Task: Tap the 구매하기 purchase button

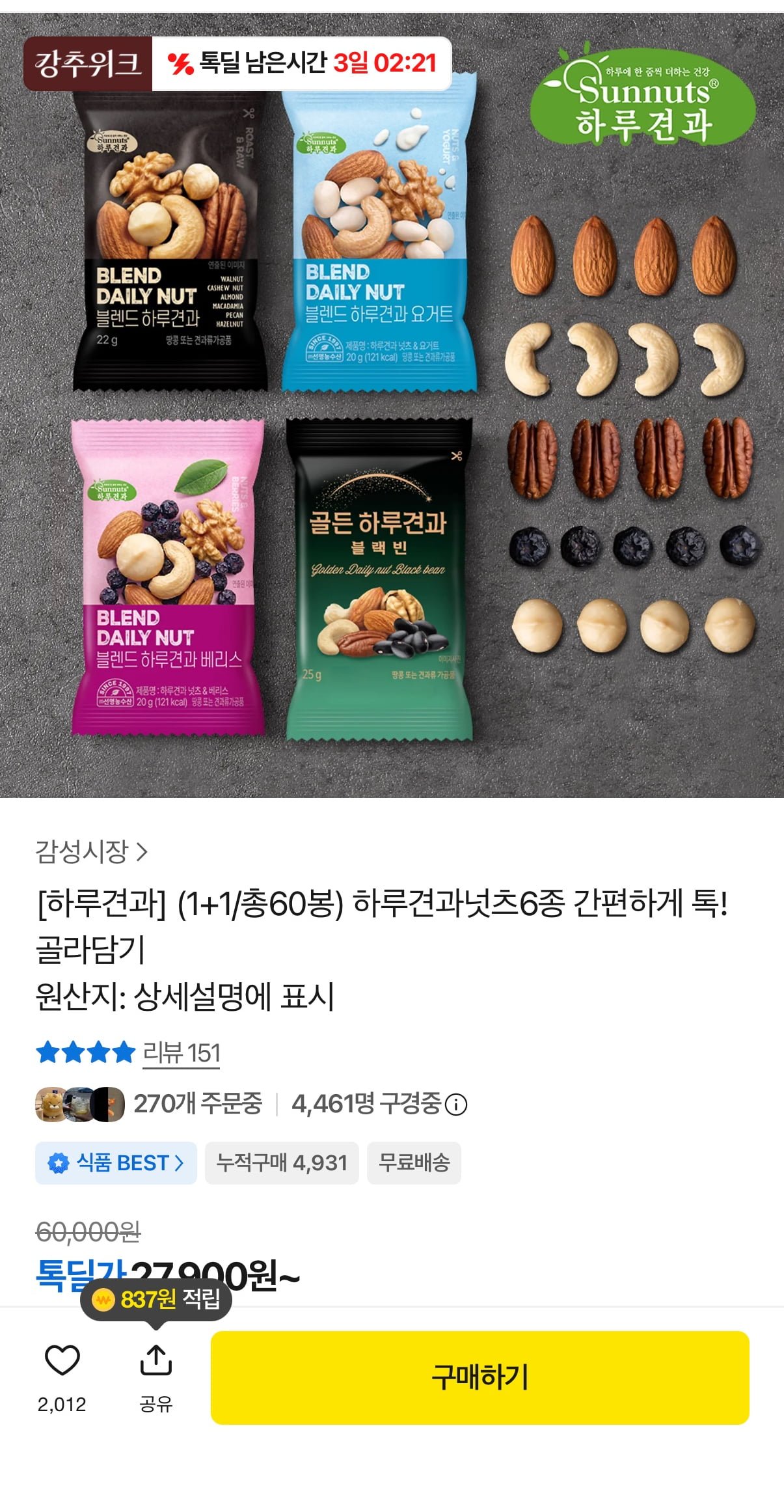Action: tap(480, 1378)
